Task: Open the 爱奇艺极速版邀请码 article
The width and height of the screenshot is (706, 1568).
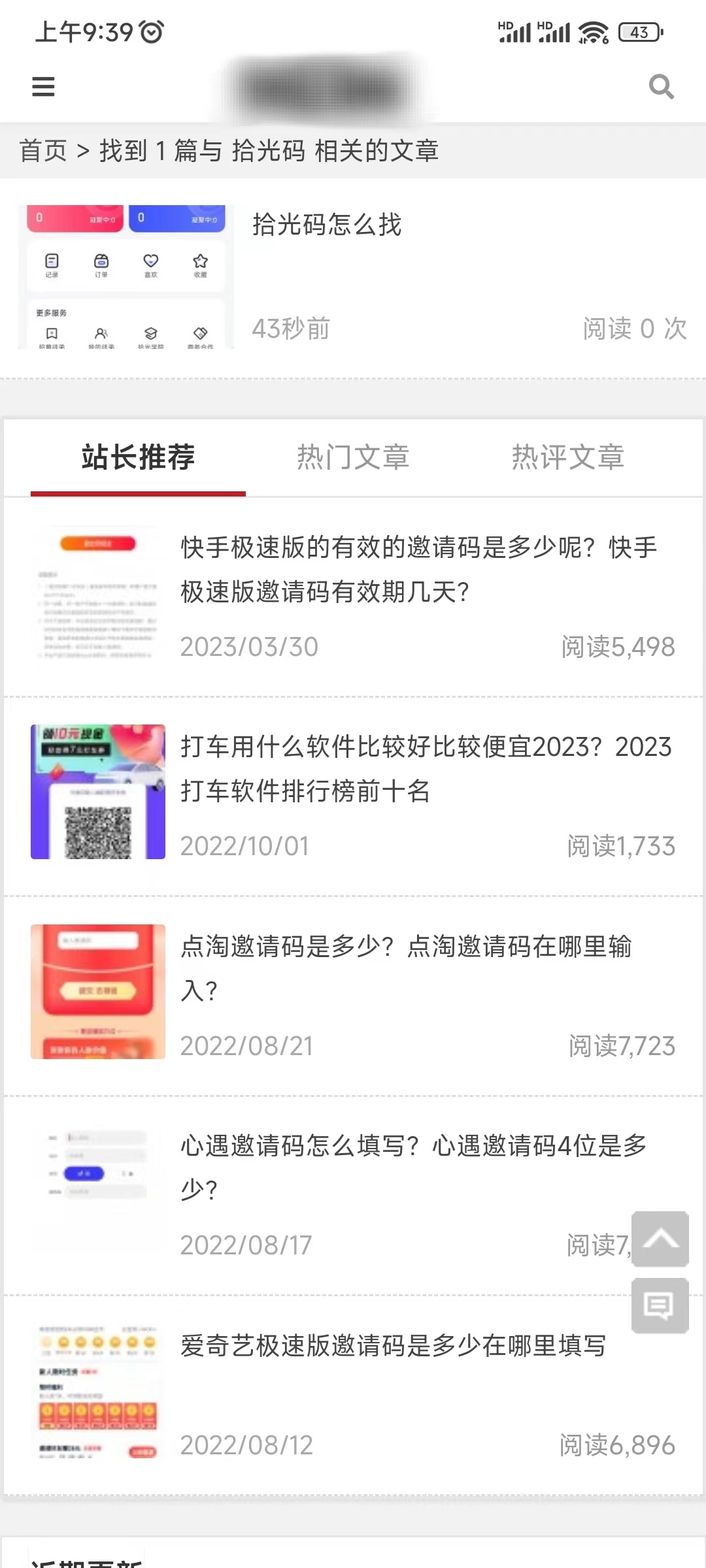Action: pyautogui.click(x=392, y=1346)
